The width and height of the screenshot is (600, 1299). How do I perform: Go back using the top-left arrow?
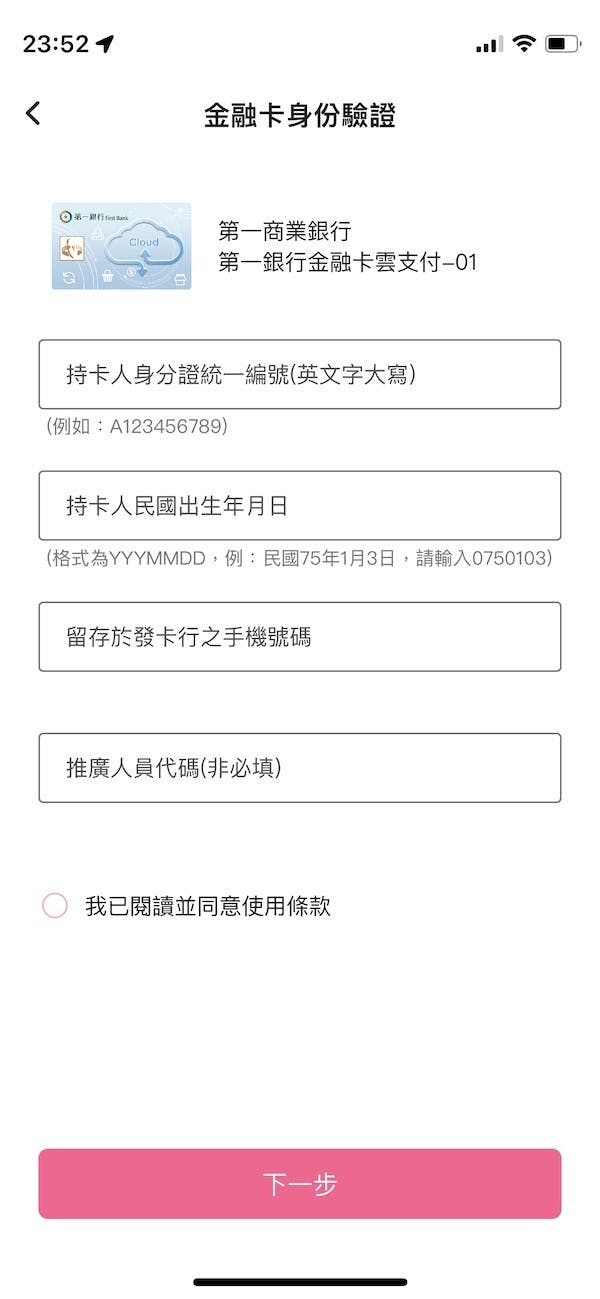coord(33,113)
